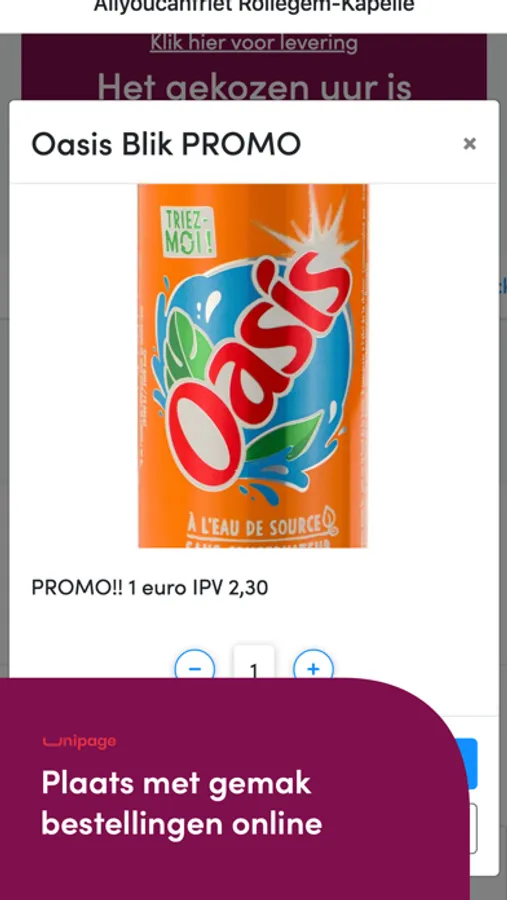
Task: Tap the quantity field showing 1
Action: (254, 663)
